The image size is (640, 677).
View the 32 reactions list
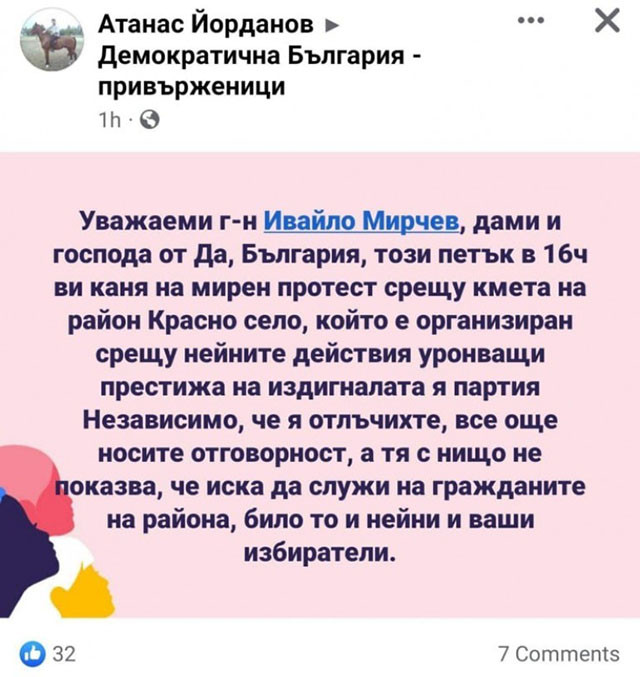(48, 654)
